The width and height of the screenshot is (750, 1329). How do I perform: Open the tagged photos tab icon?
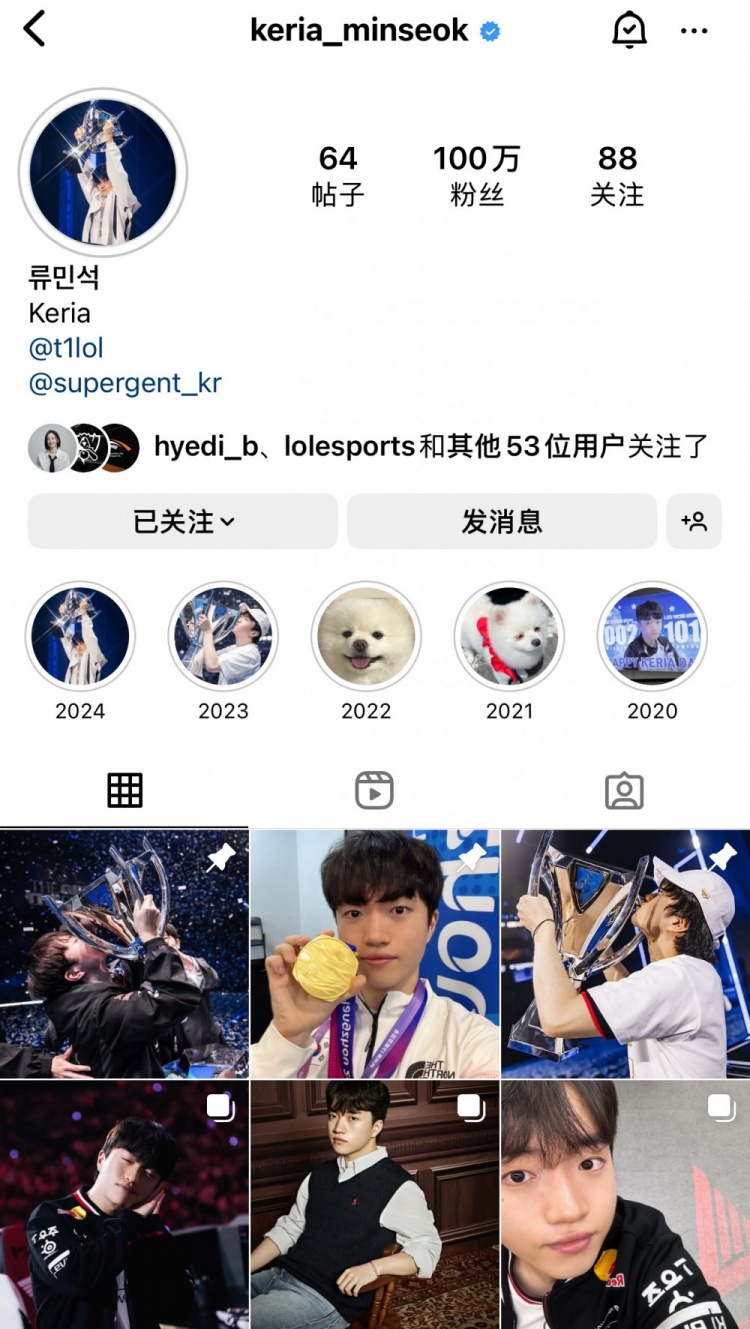tap(625, 789)
